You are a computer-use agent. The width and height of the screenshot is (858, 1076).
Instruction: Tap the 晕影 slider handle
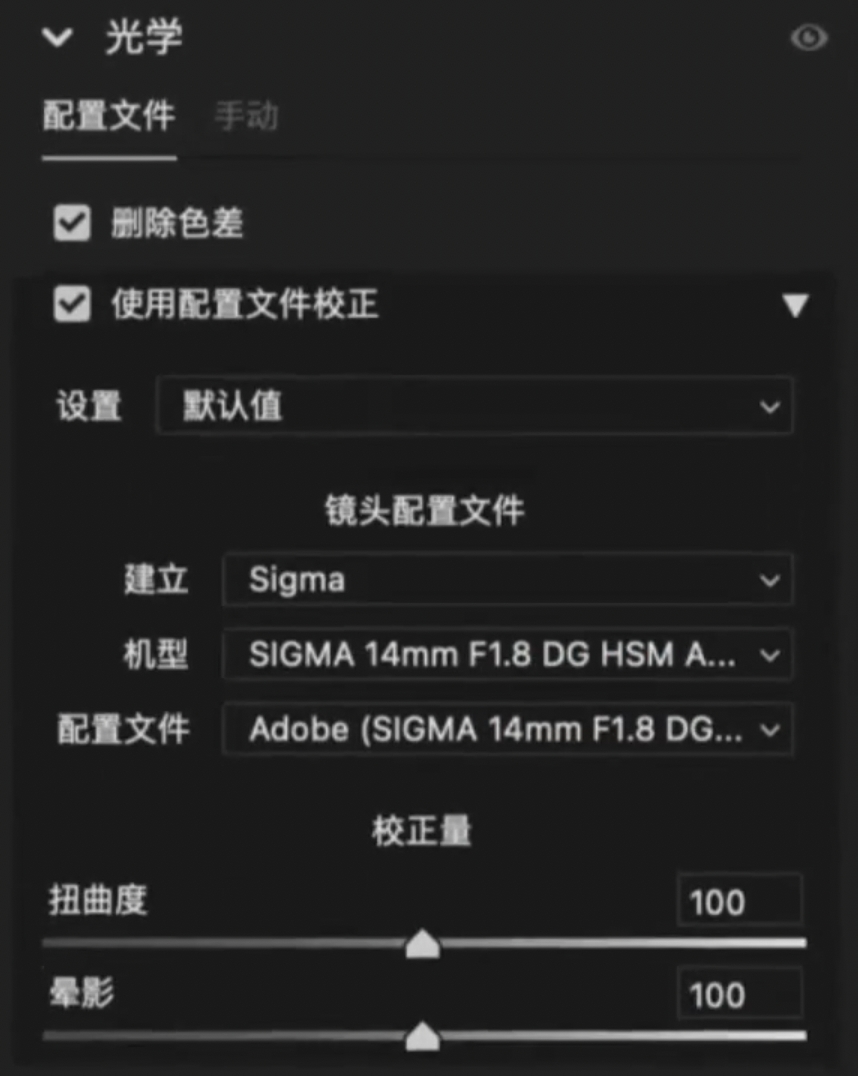(423, 1036)
